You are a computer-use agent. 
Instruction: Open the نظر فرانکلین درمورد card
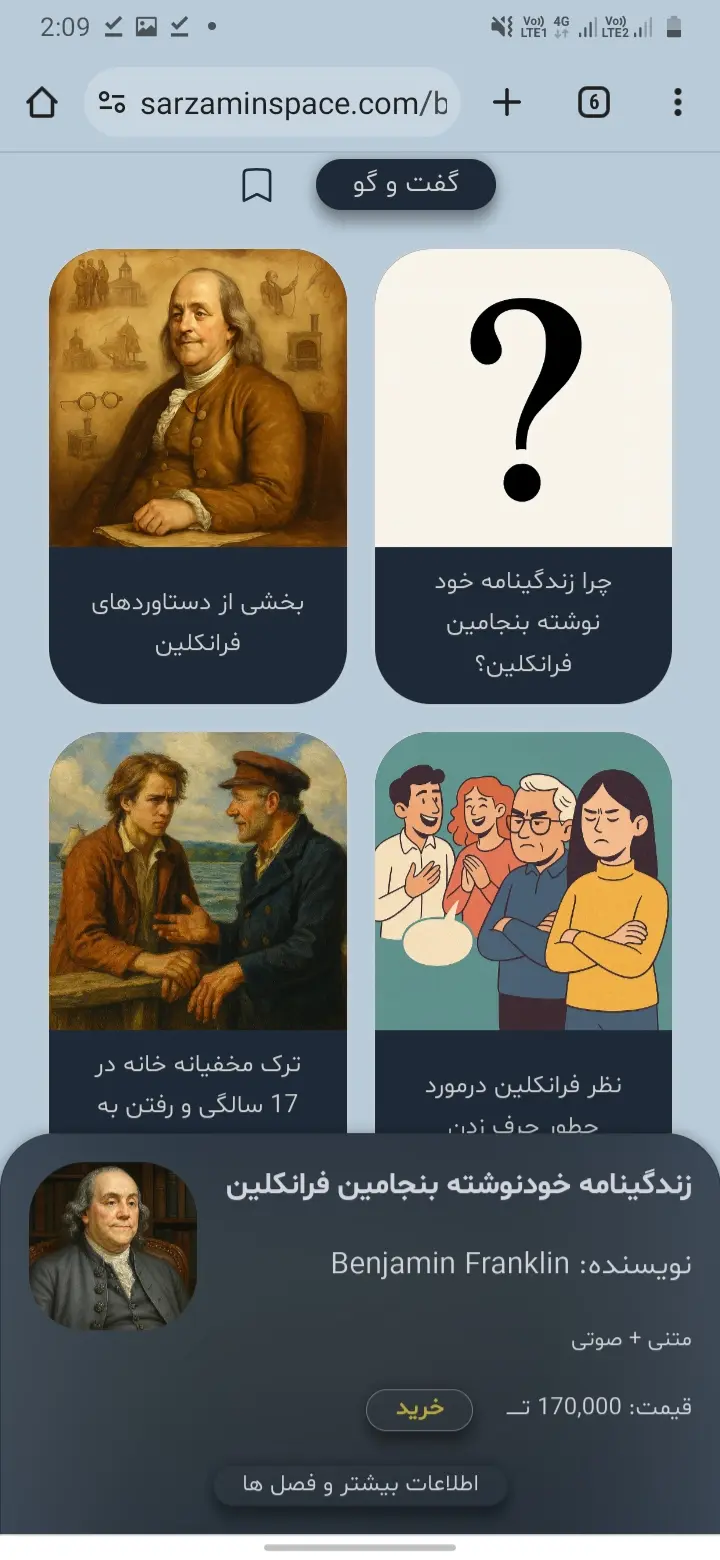pos(523,930)
